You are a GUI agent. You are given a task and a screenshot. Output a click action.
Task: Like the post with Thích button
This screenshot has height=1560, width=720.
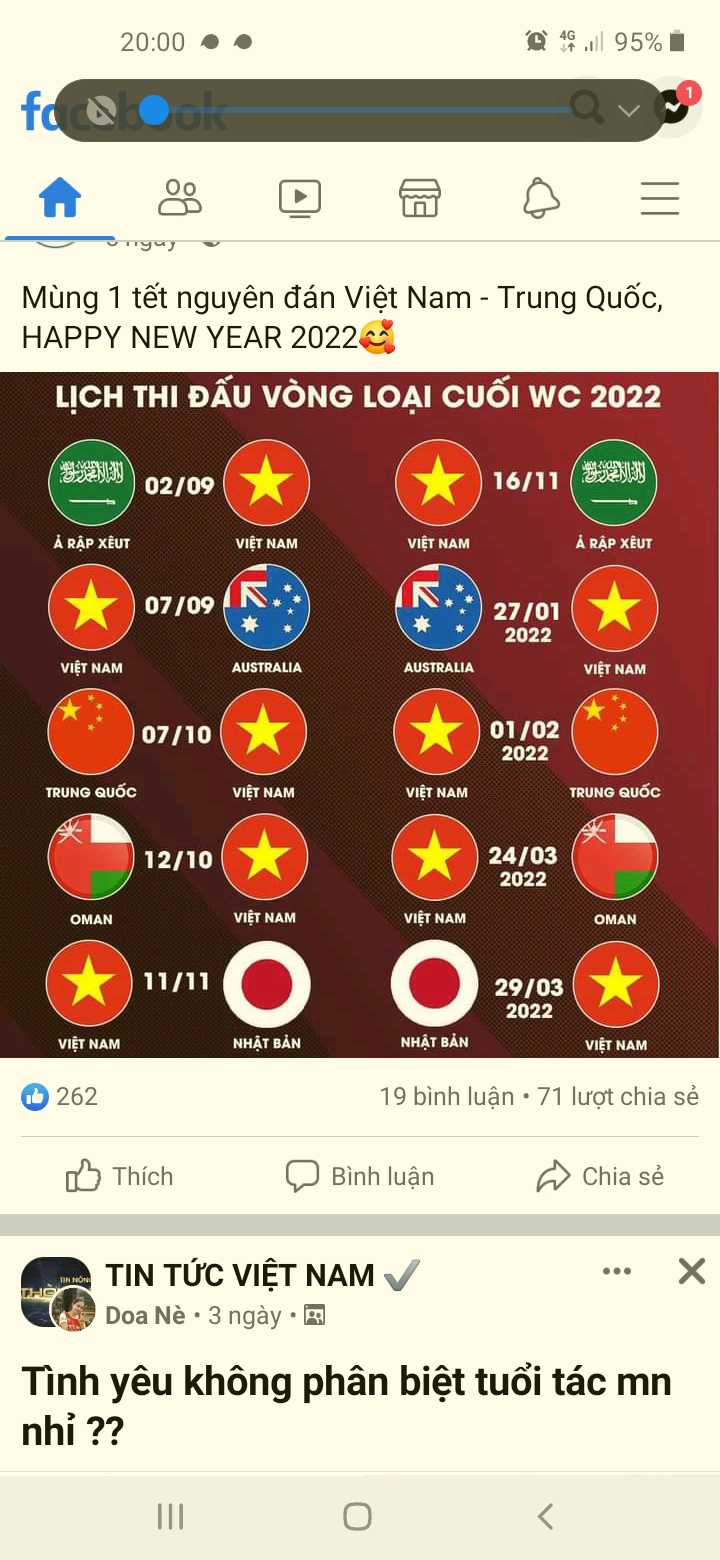coord(120,1176)
